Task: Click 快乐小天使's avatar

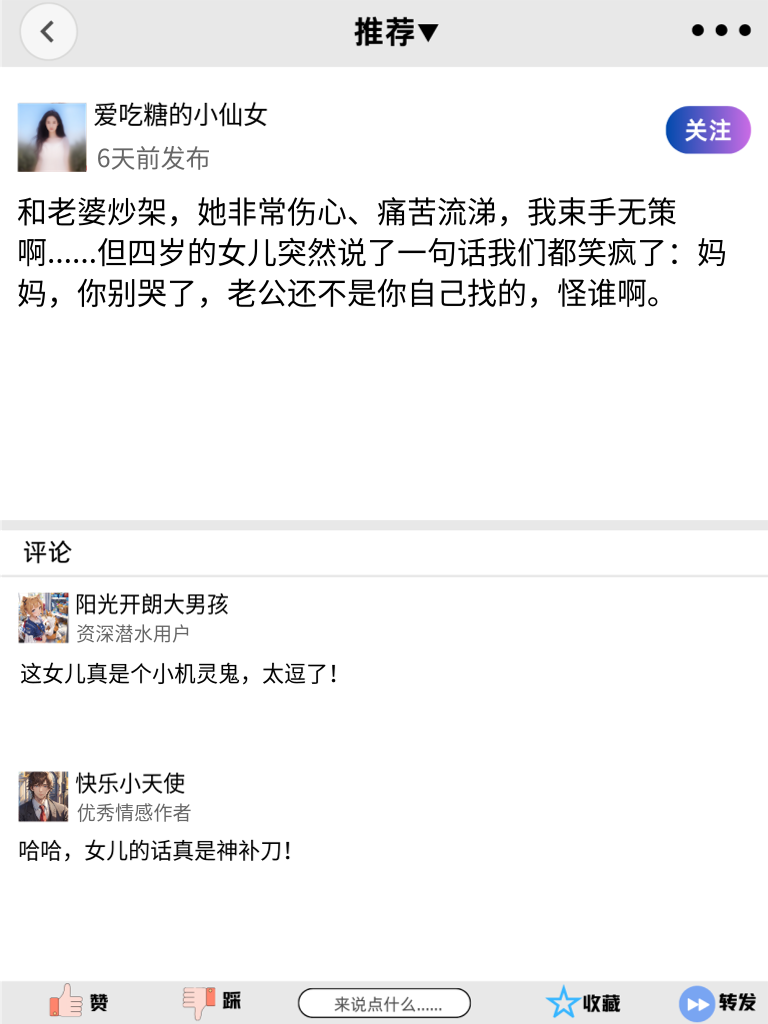Action: 43,797
